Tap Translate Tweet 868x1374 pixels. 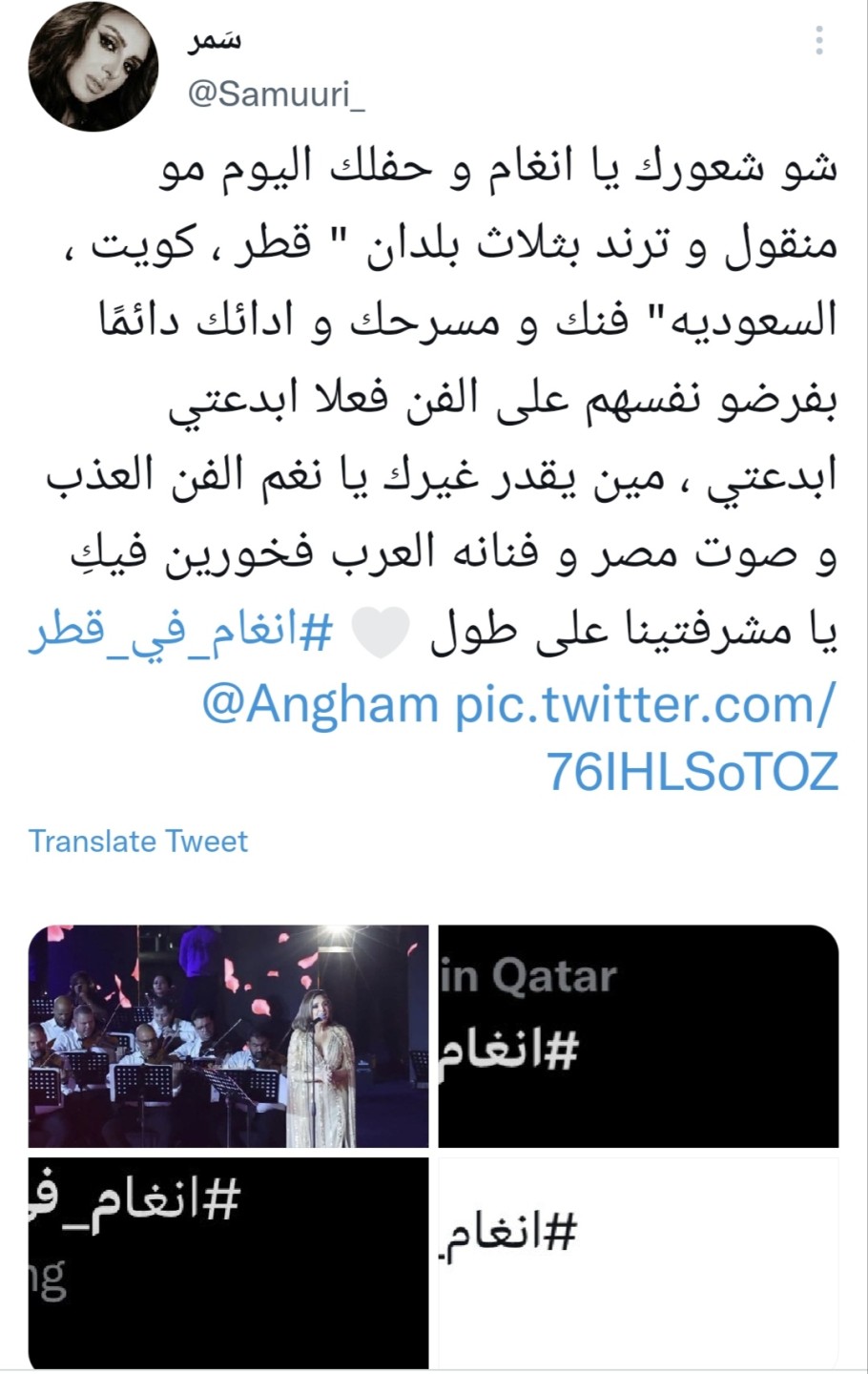click(138, 842)
